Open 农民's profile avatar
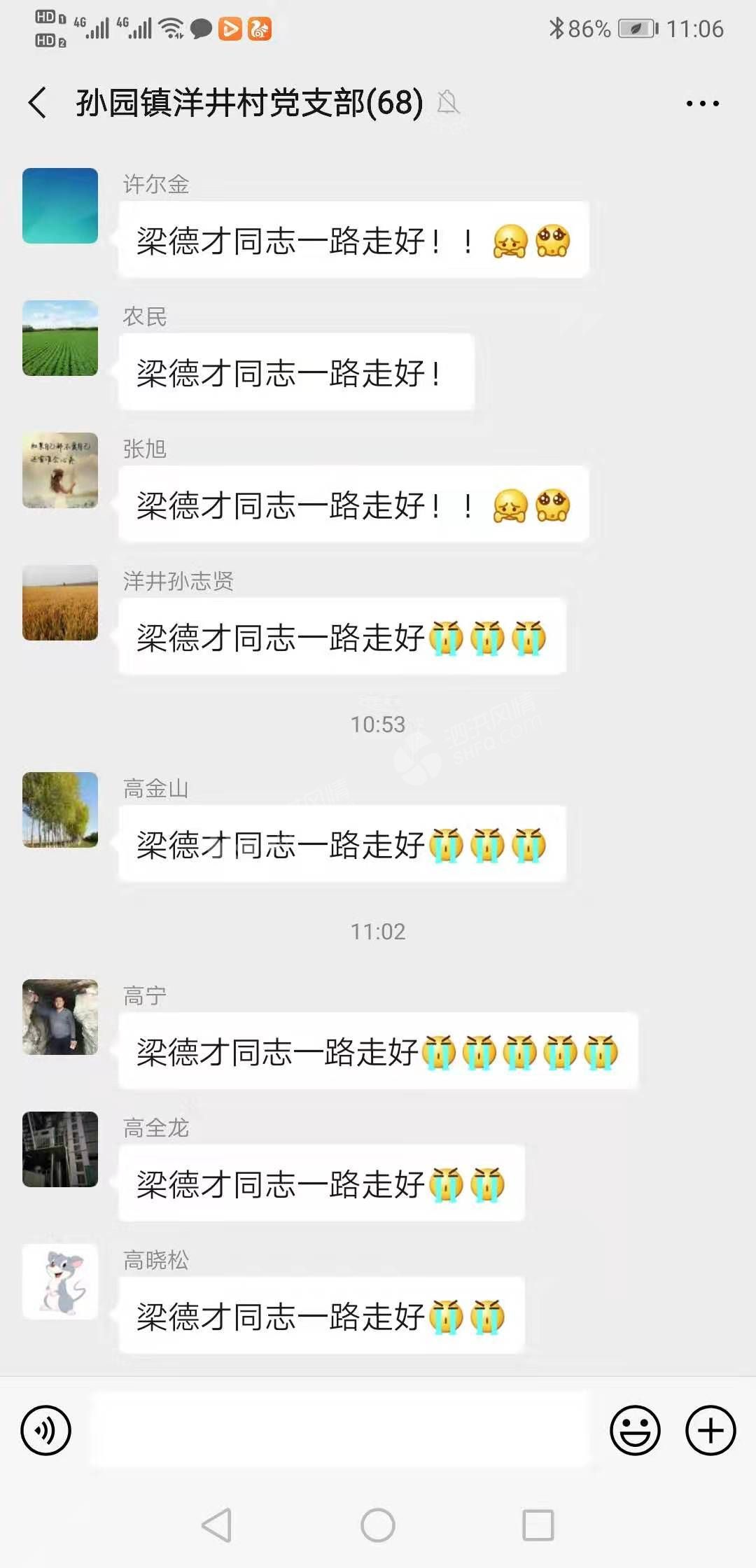 pyautogui.click(x=60, y=338)
